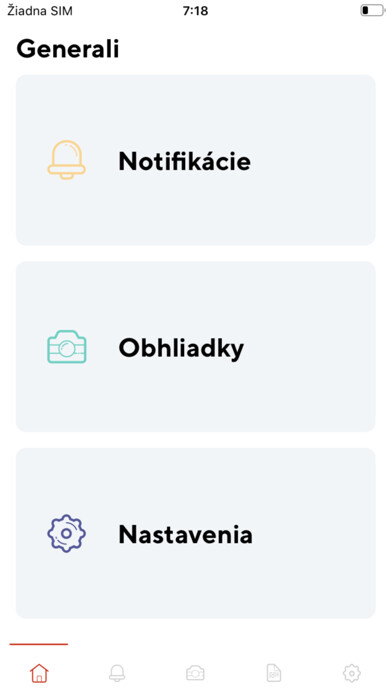Open the Obhliadky card
The height and width of the screenshot is (696, 392).
tap(196, 347)
